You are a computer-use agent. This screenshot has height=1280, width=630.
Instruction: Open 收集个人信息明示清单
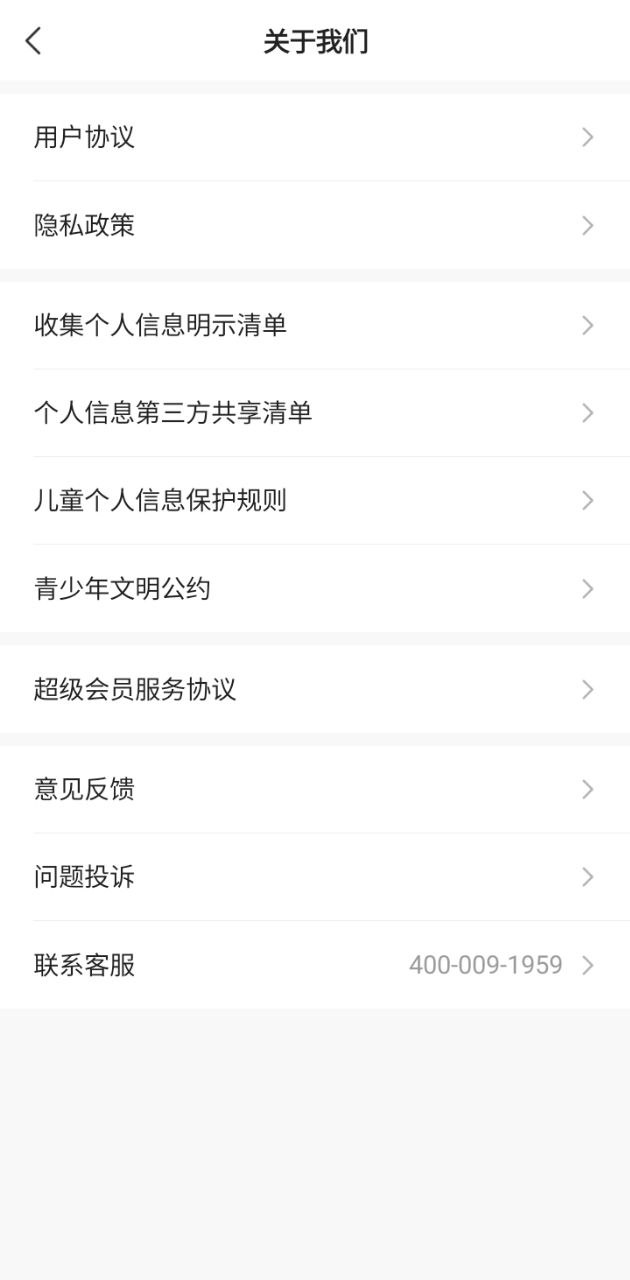314,325
